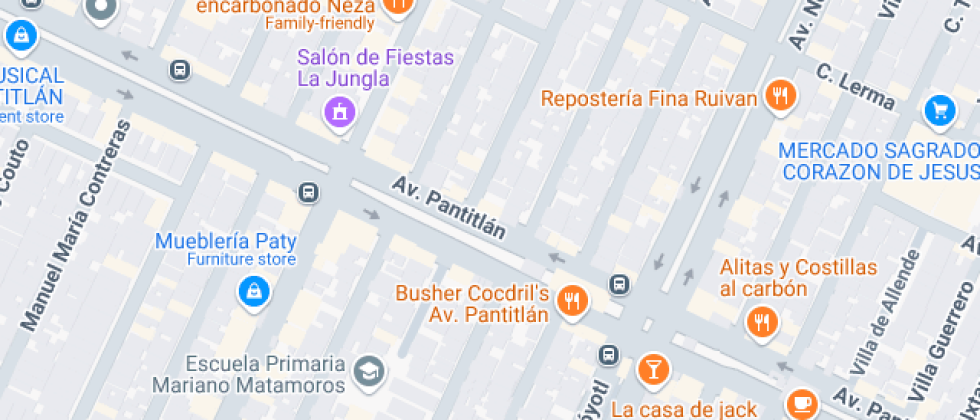980x420 pixels.
Task: View Busher Cocdril's Av. Pantitlán restaurant
Action: click(572, 300)
